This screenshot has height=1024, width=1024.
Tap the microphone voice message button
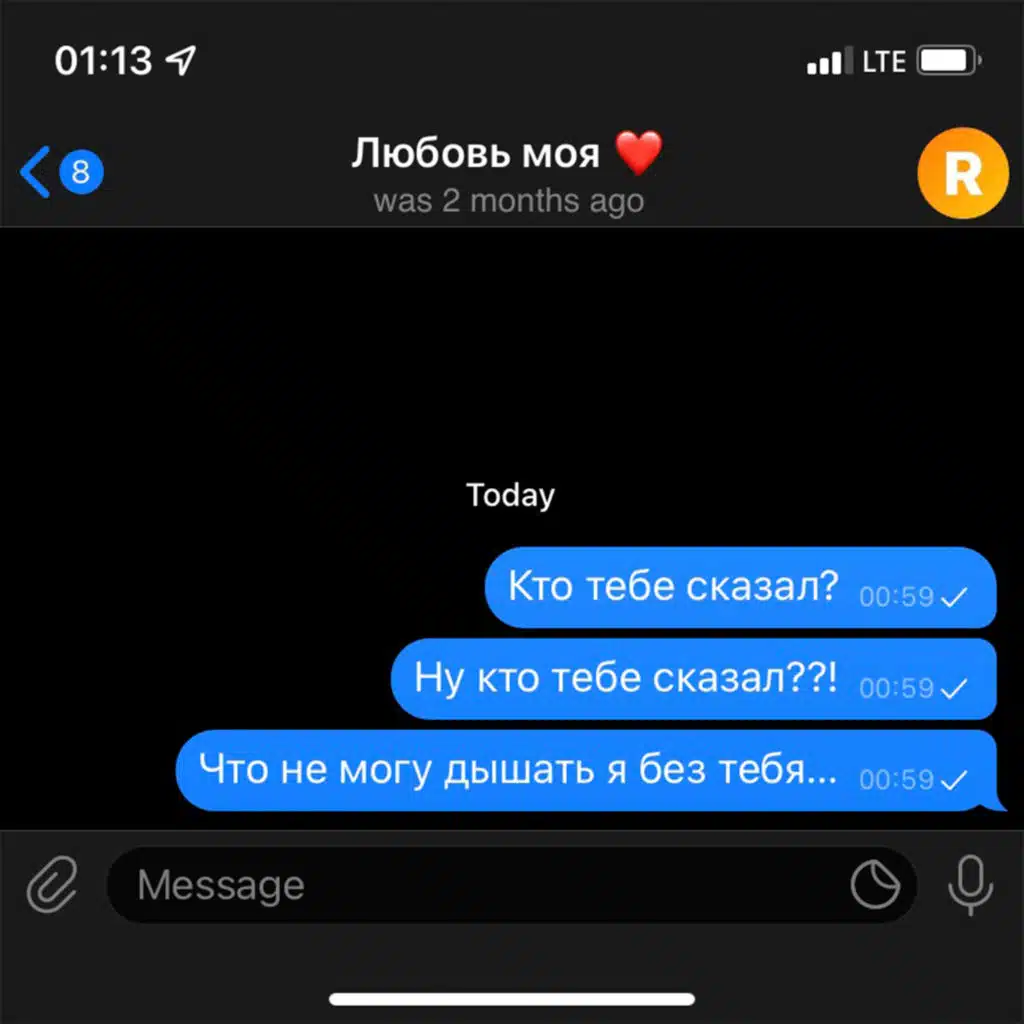click(x=970, y=885)
